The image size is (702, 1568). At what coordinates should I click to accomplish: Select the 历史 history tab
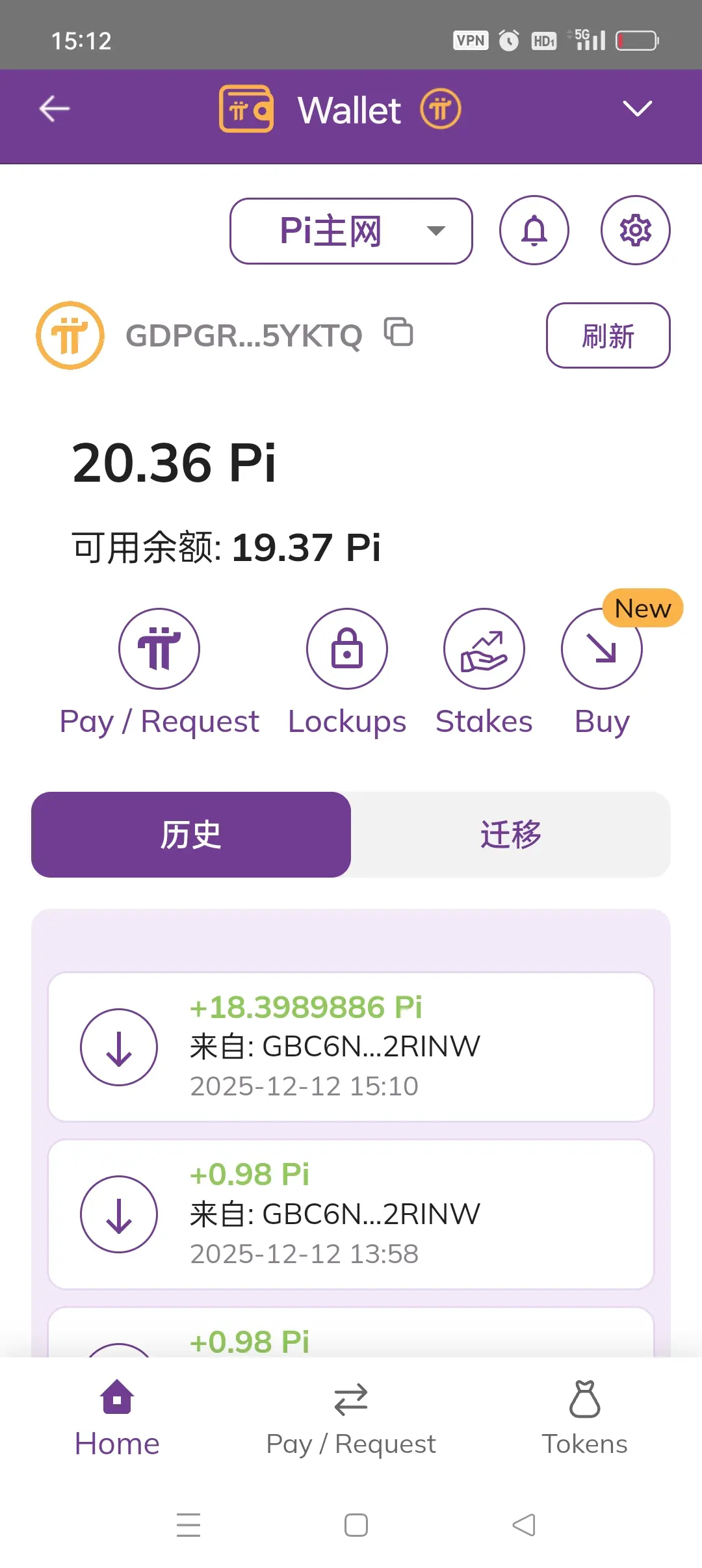click(191, 835)
